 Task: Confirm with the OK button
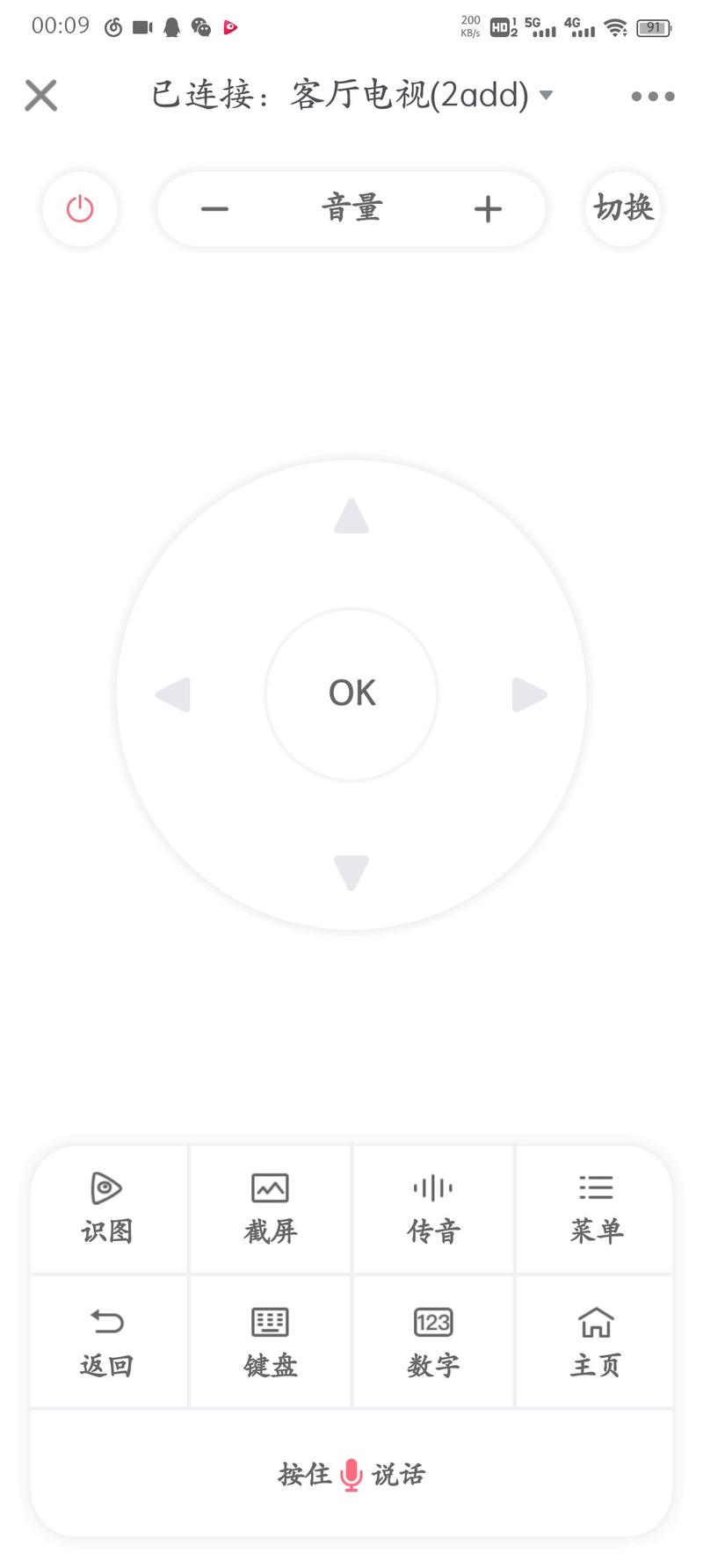351,694
